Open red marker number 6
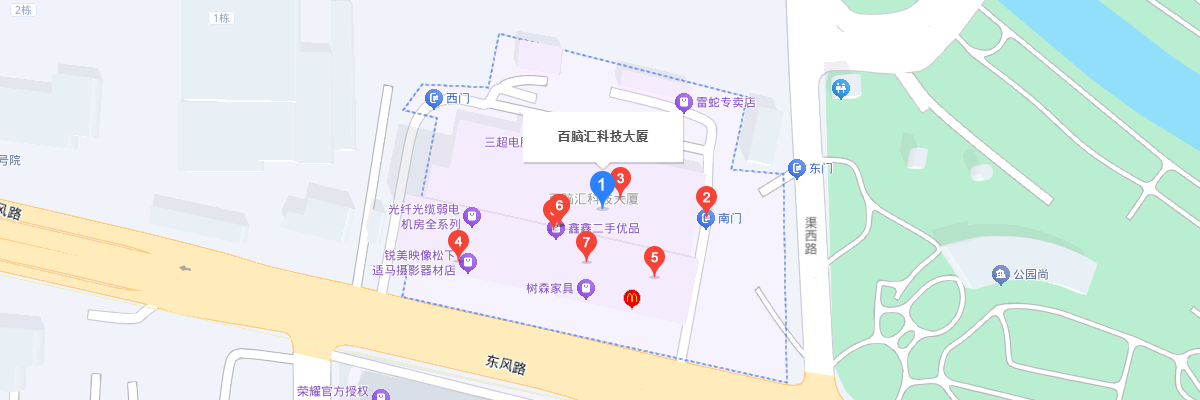The width and height of the screenshot is (1200, 400). [560, 207]
